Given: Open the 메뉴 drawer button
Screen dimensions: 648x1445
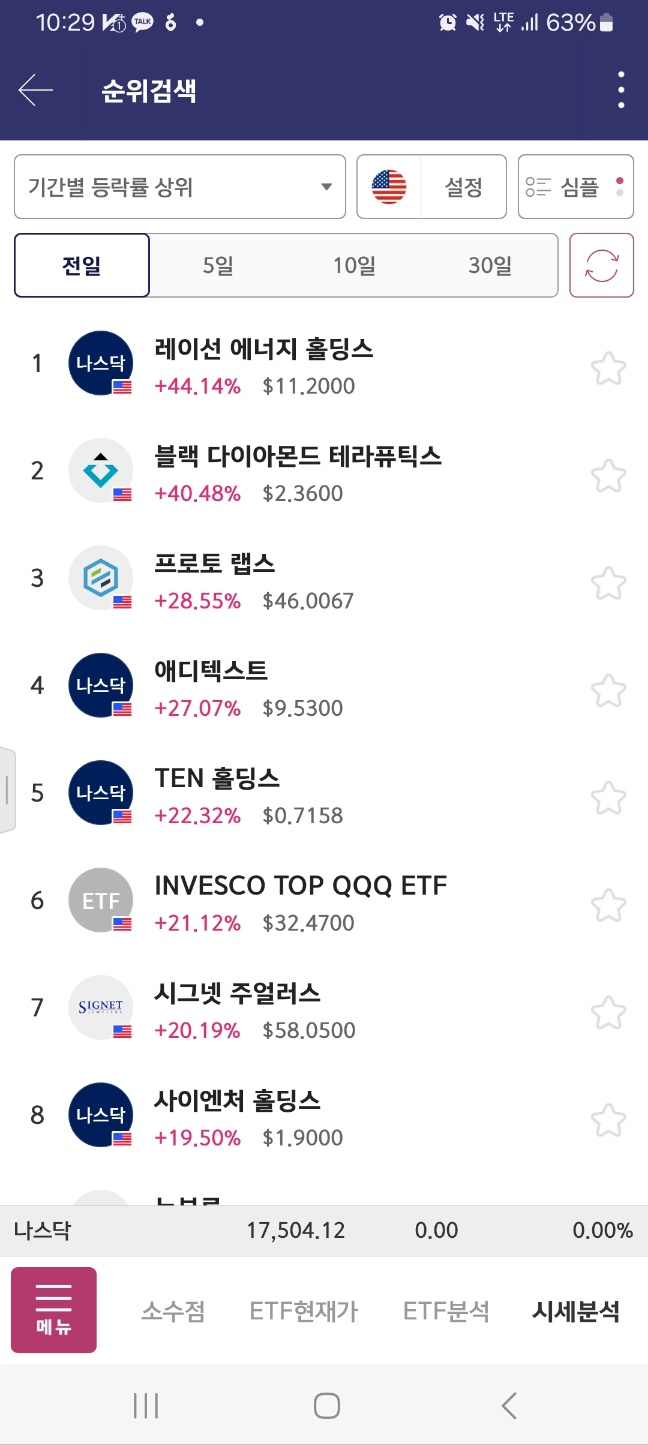Looking at the screenshot, I should pos(54,1310).
